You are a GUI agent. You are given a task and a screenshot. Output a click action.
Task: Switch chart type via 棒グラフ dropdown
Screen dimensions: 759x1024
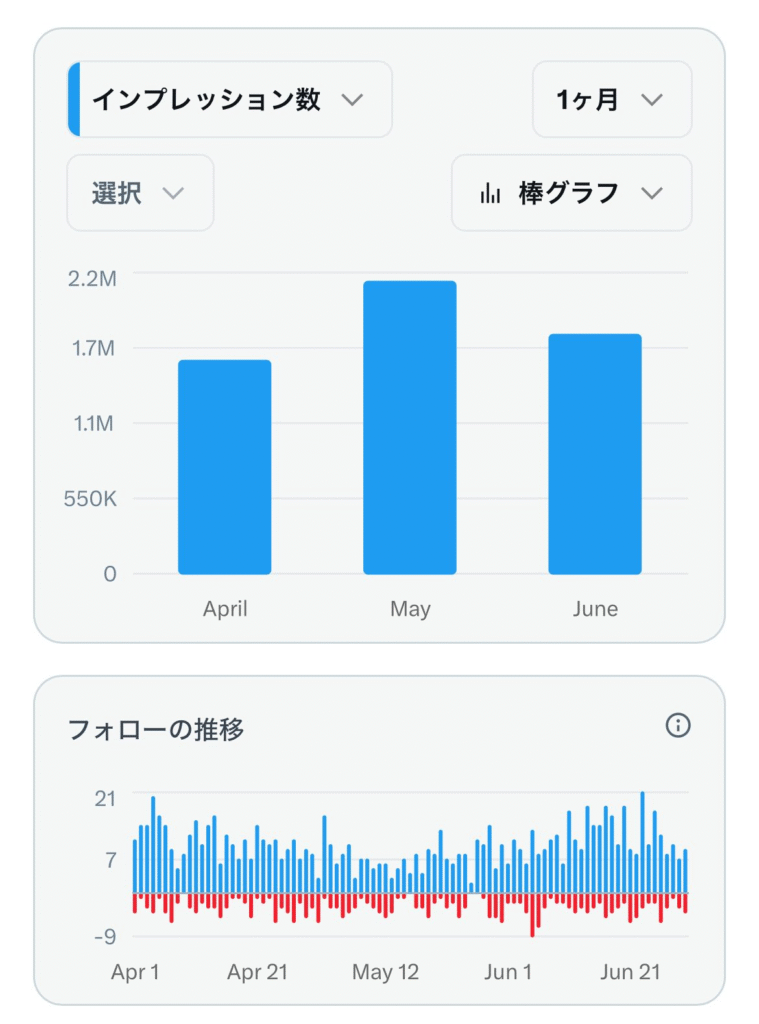[571, 193]
